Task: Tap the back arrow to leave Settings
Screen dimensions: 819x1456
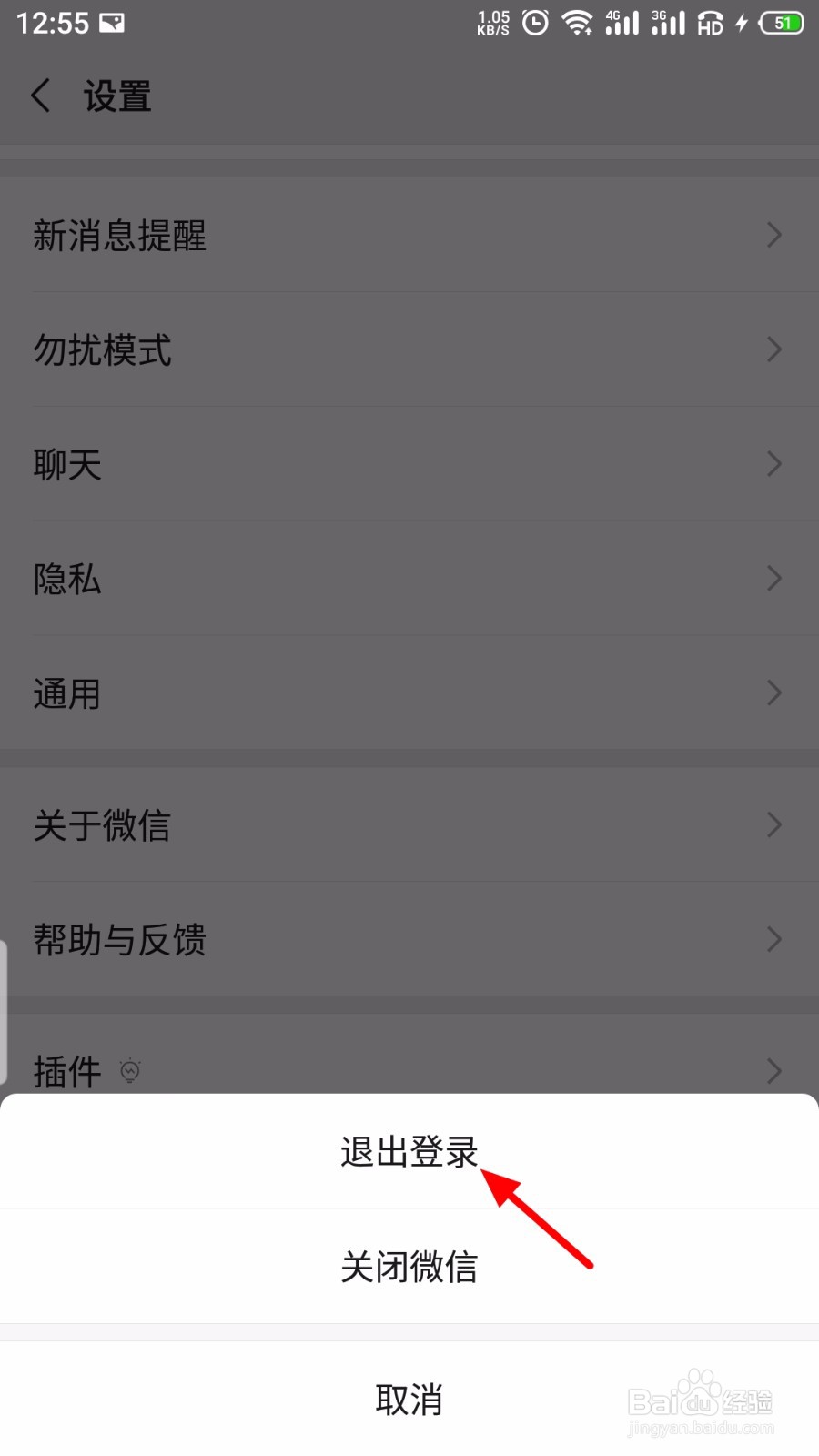Action: (41, 95)
